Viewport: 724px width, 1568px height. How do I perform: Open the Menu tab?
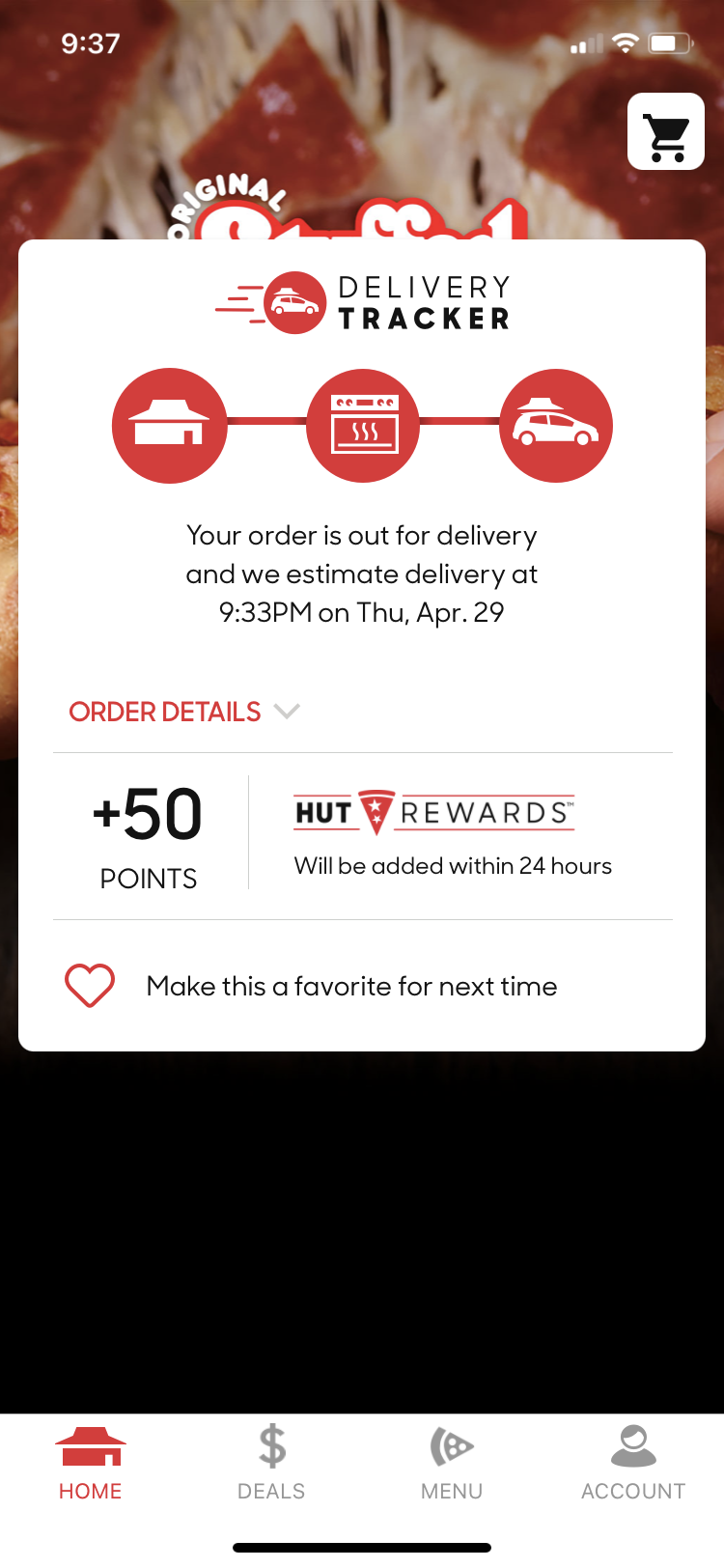tap(452, 1462)
